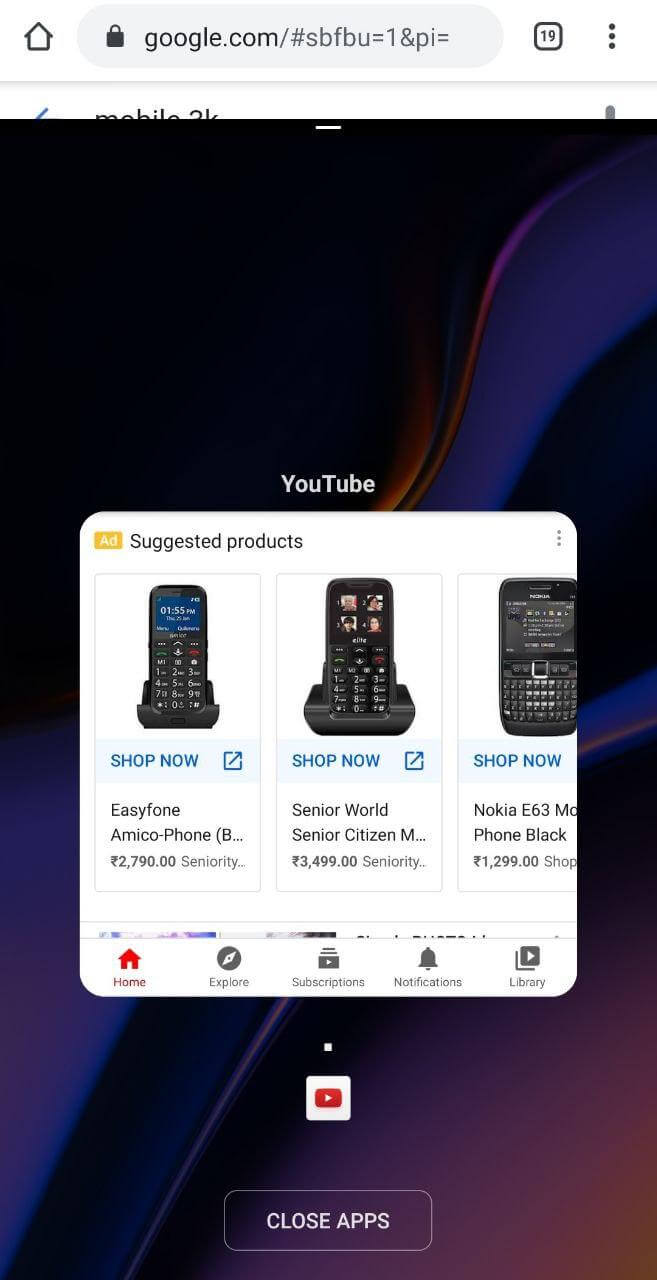657x1280 pixels.
Task: Shop now for the Easyfone Amico-Phone
Action: (x=177, y=760)
